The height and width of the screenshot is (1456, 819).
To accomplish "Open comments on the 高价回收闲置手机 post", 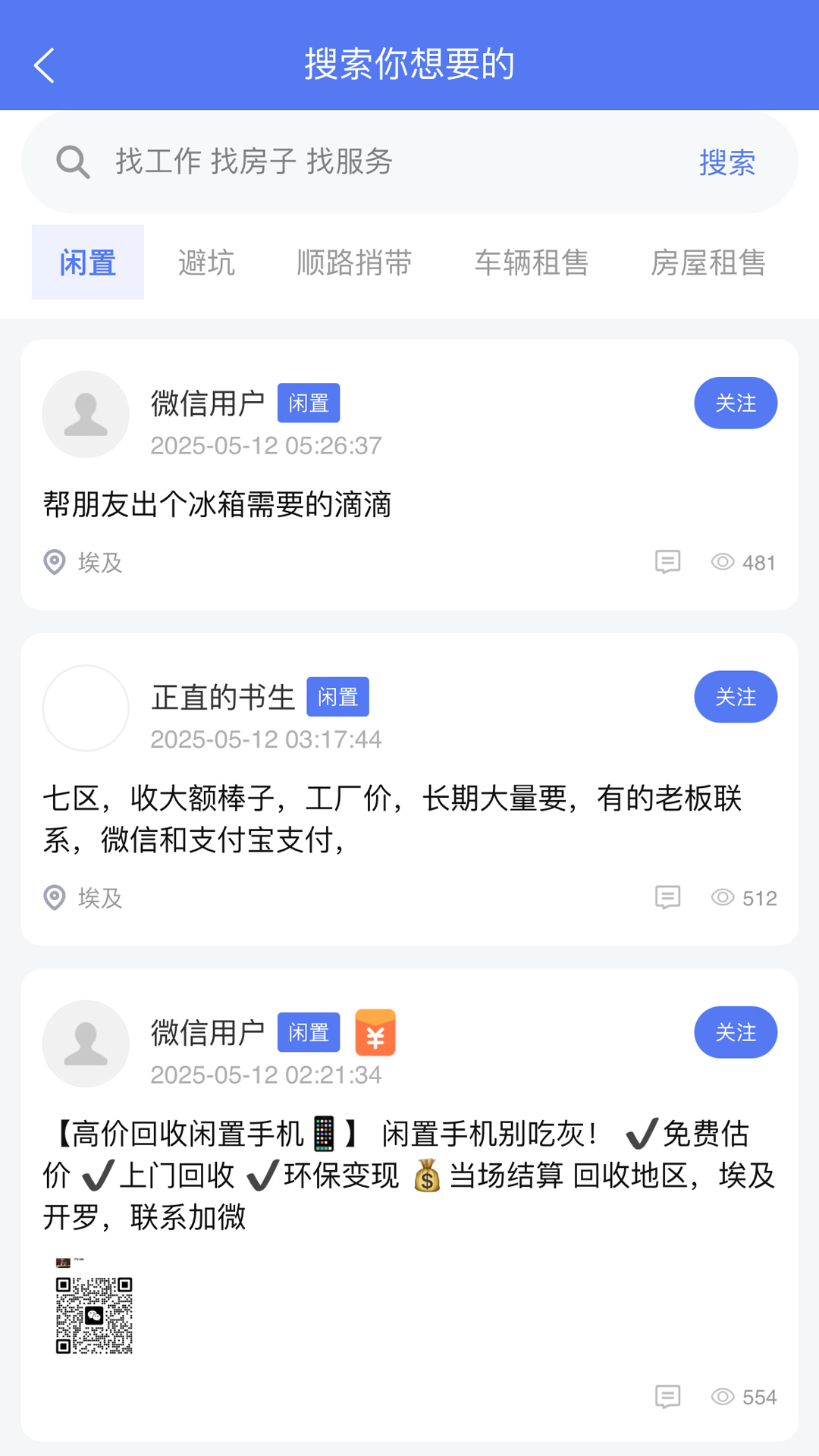I will 667,1397.
